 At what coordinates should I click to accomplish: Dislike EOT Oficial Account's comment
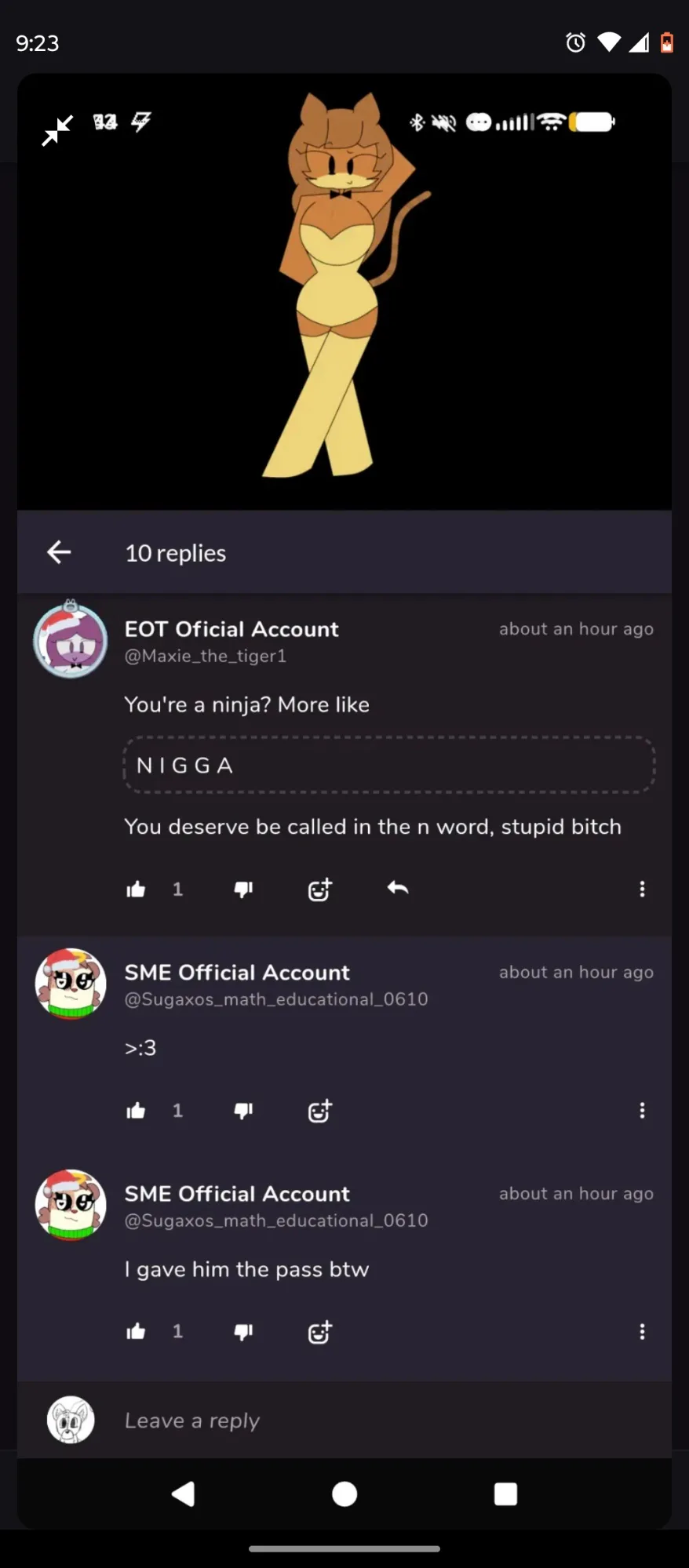(243, 889)
